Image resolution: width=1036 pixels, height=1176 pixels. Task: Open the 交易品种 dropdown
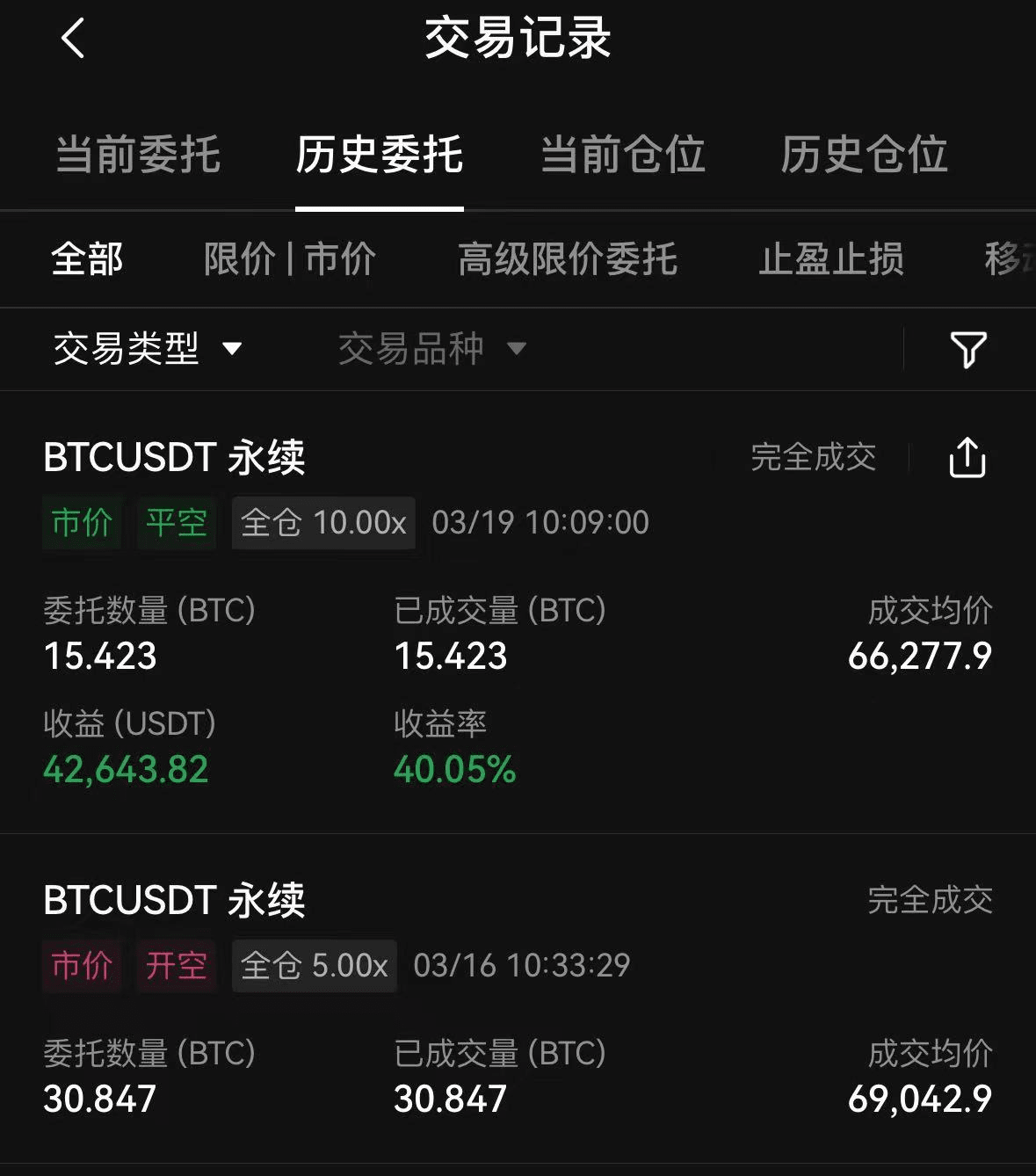431,349
